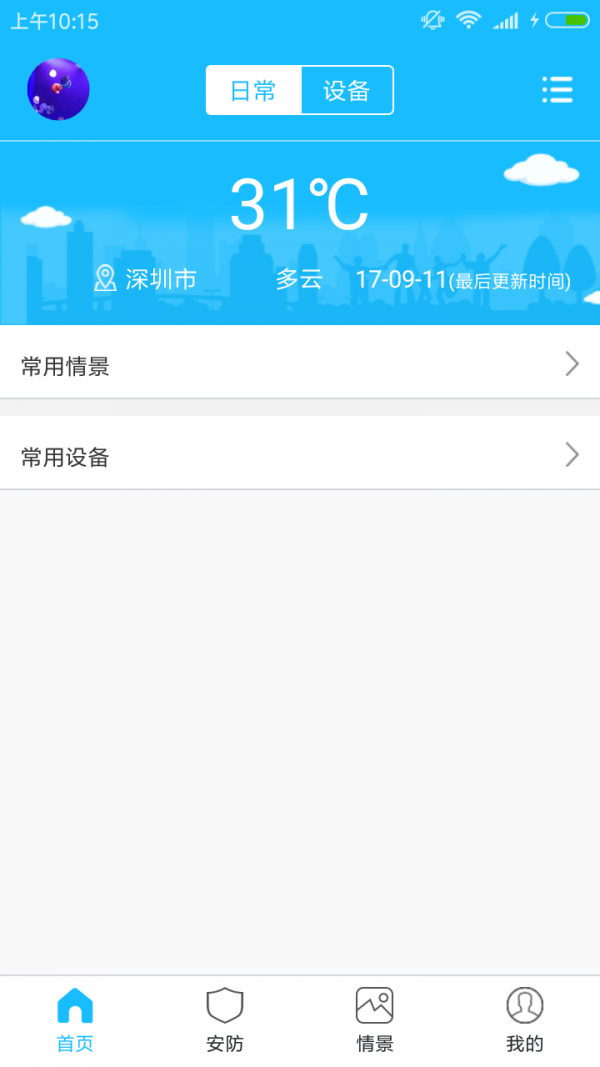Open the 情景 tab

375,1020
